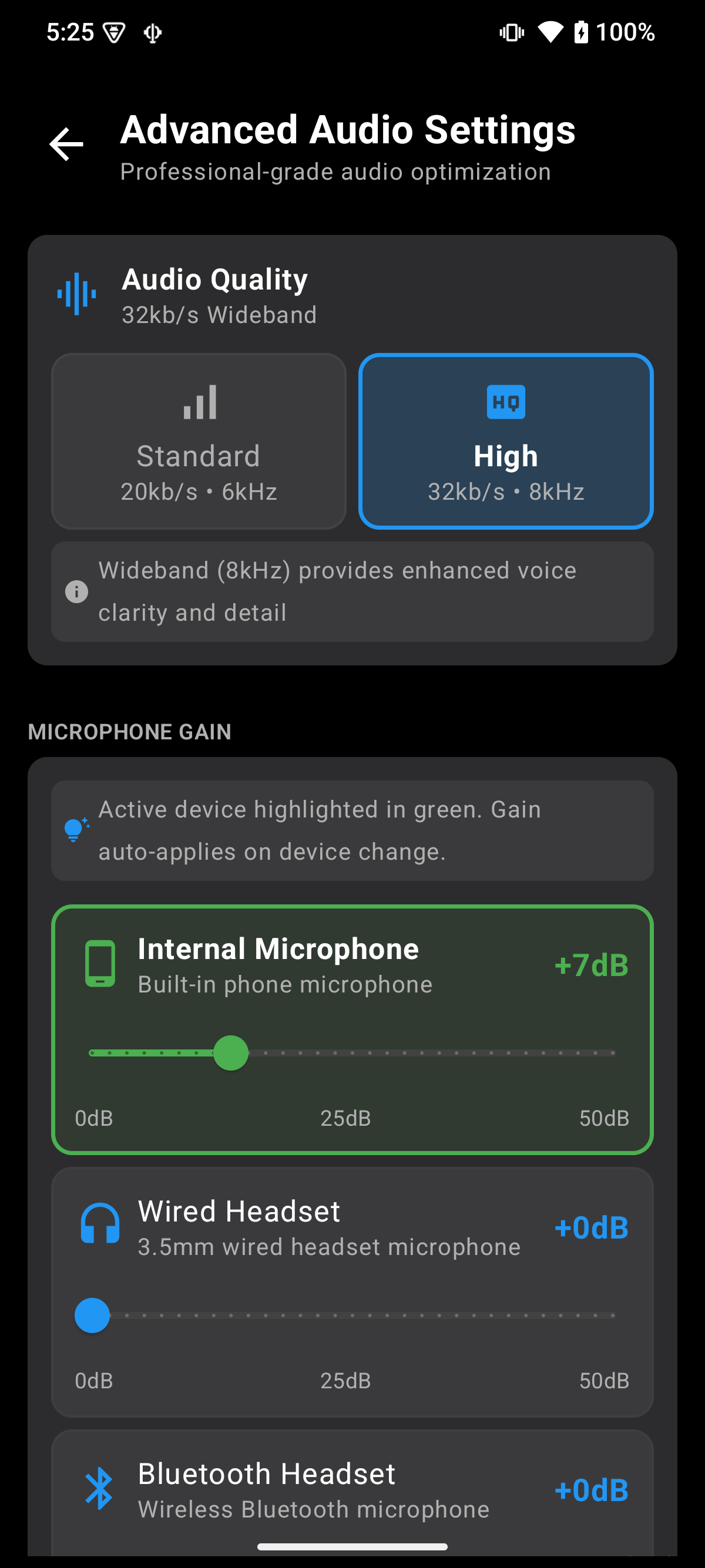705x1568 pixels.
Task: Set Wired Headset gain to 25dB midpoint
Action: pyautogui.click(x=352, y=1315)
